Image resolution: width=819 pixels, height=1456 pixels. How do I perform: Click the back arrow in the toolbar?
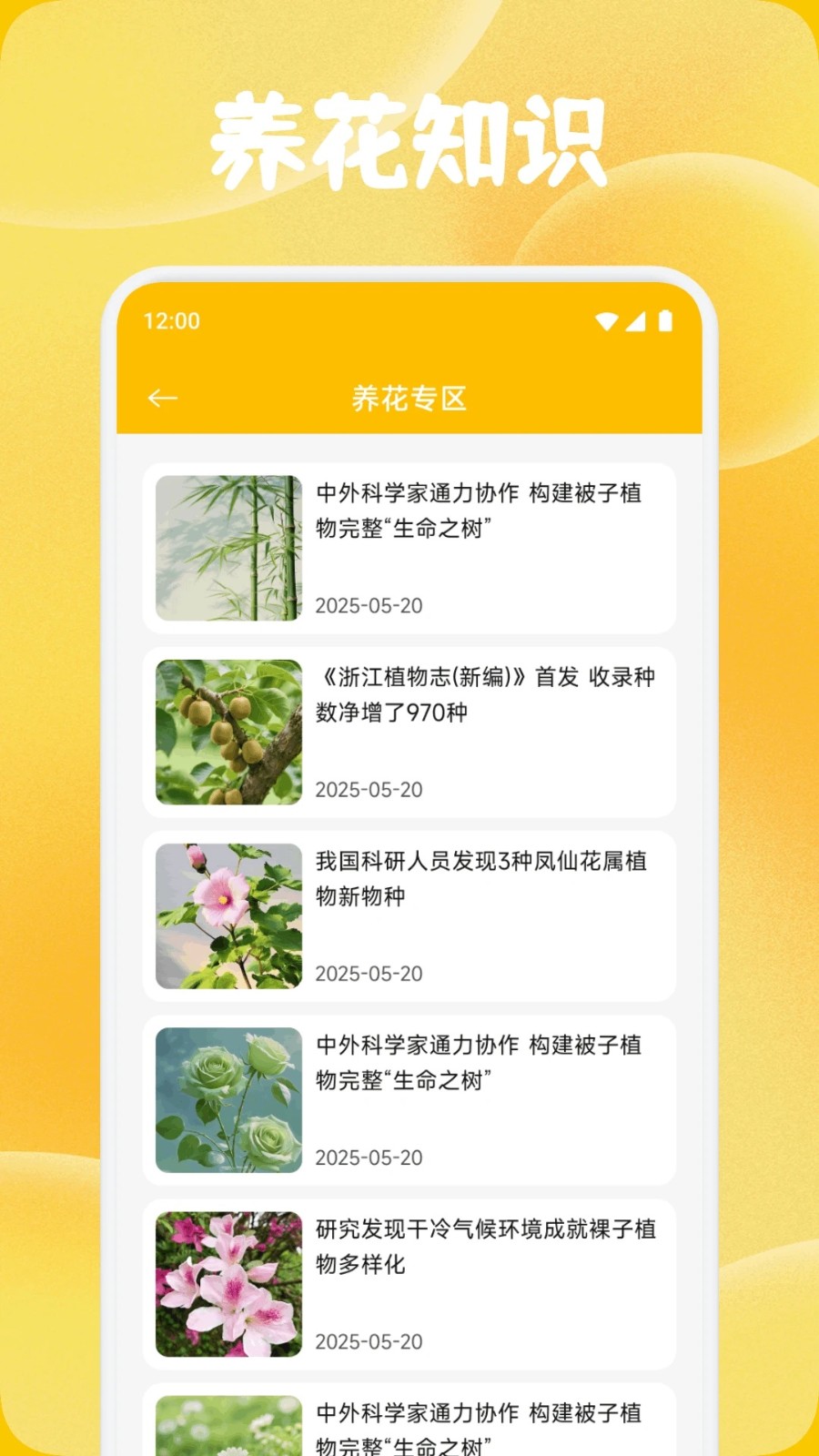click(x=161, y=397)
